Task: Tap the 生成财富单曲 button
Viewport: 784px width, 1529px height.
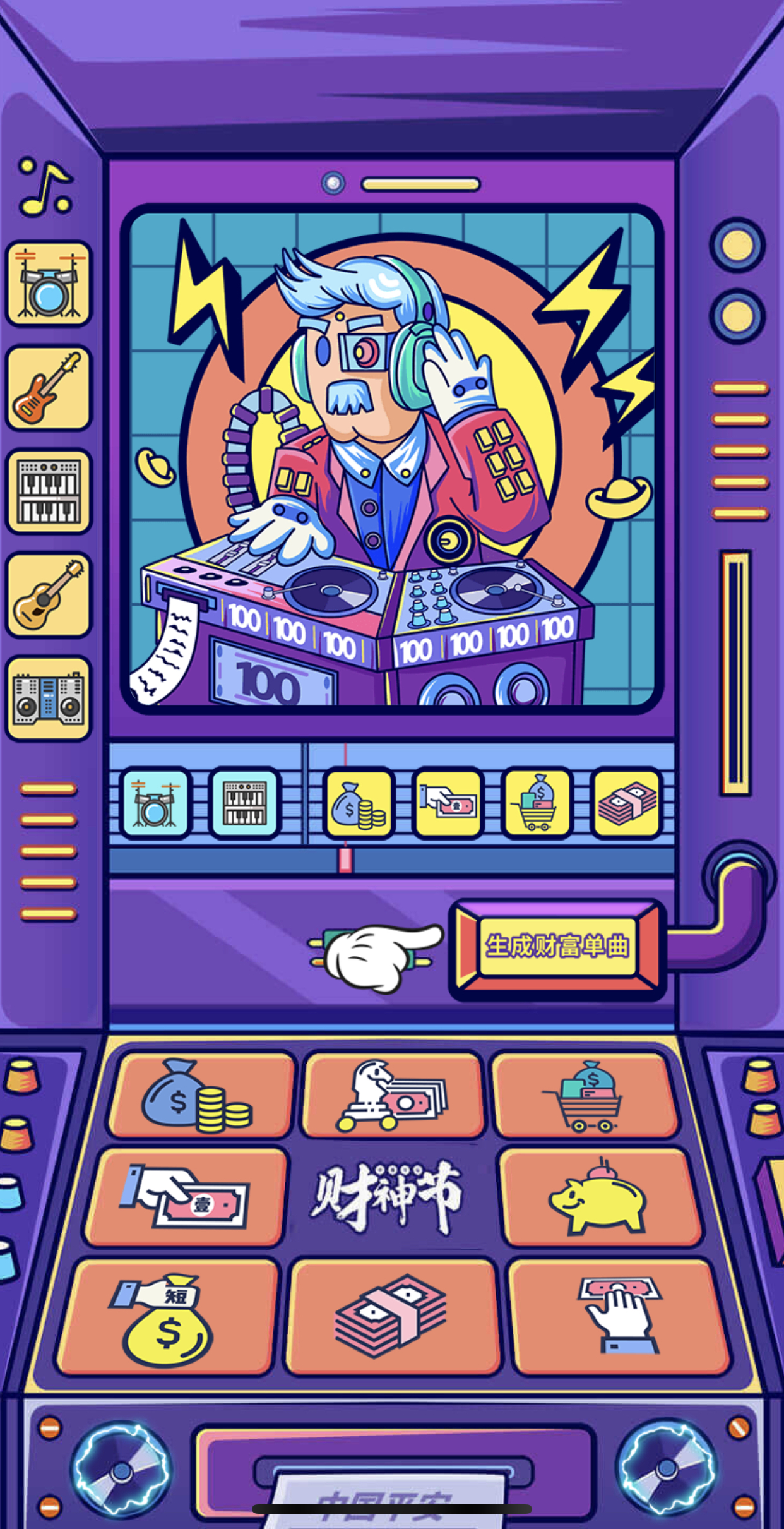Action: click(x=557, y=947)
